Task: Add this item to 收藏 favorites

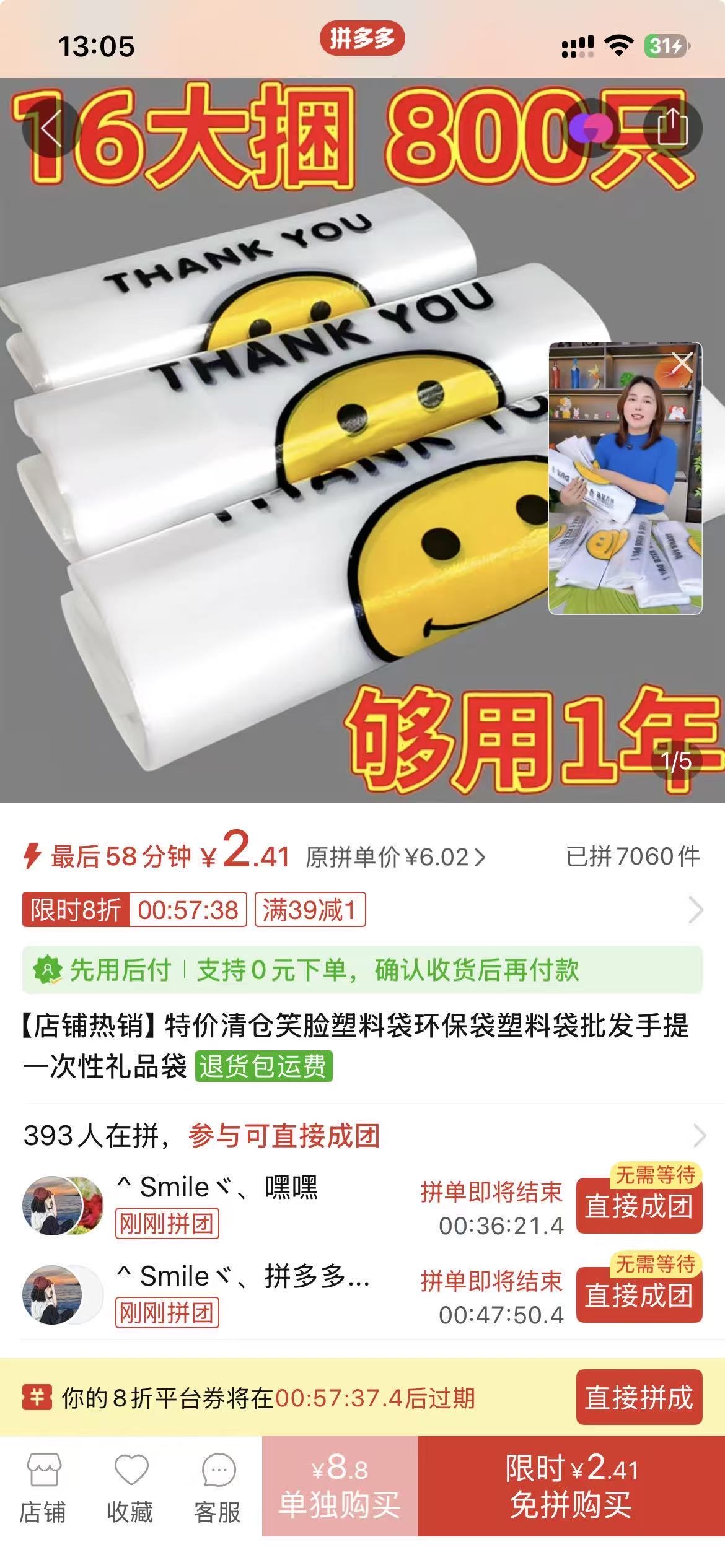Action: click(130, 1486)
